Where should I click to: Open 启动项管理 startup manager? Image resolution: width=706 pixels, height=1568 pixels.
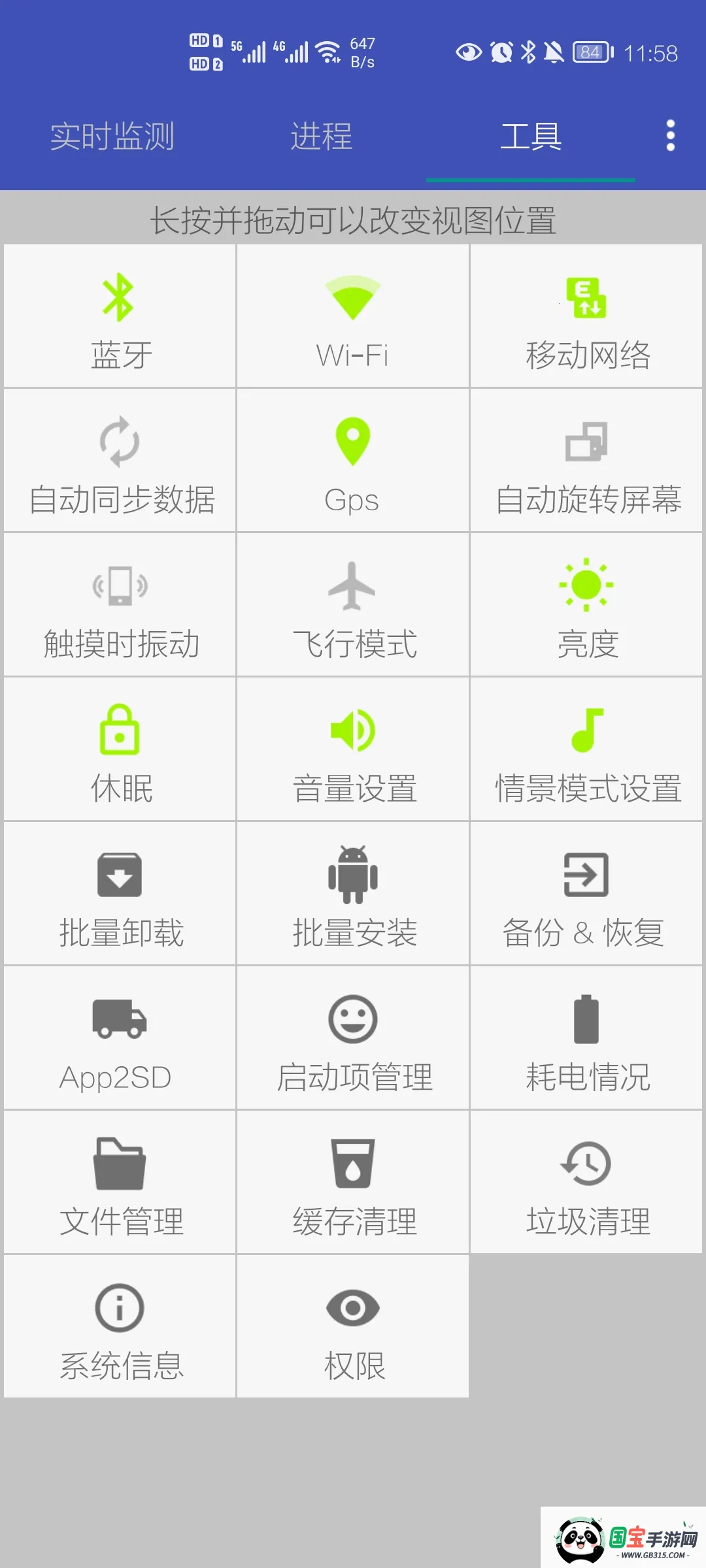point(352,1039)
